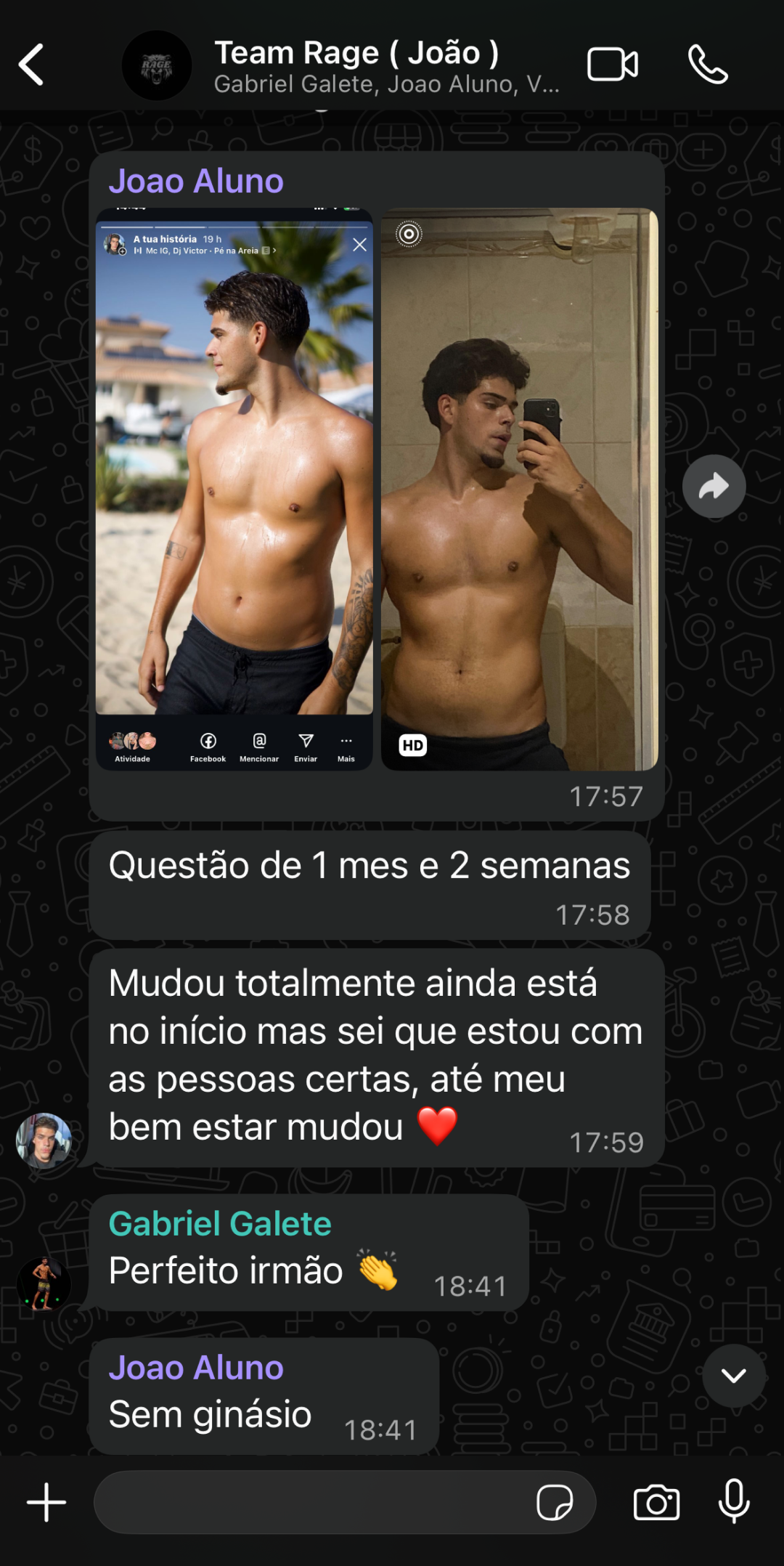Image resolution: width=784 pixels, height=1566 pixels.
Task: Tap the Gabriel Galete sender name
Action: (220, 1224)
